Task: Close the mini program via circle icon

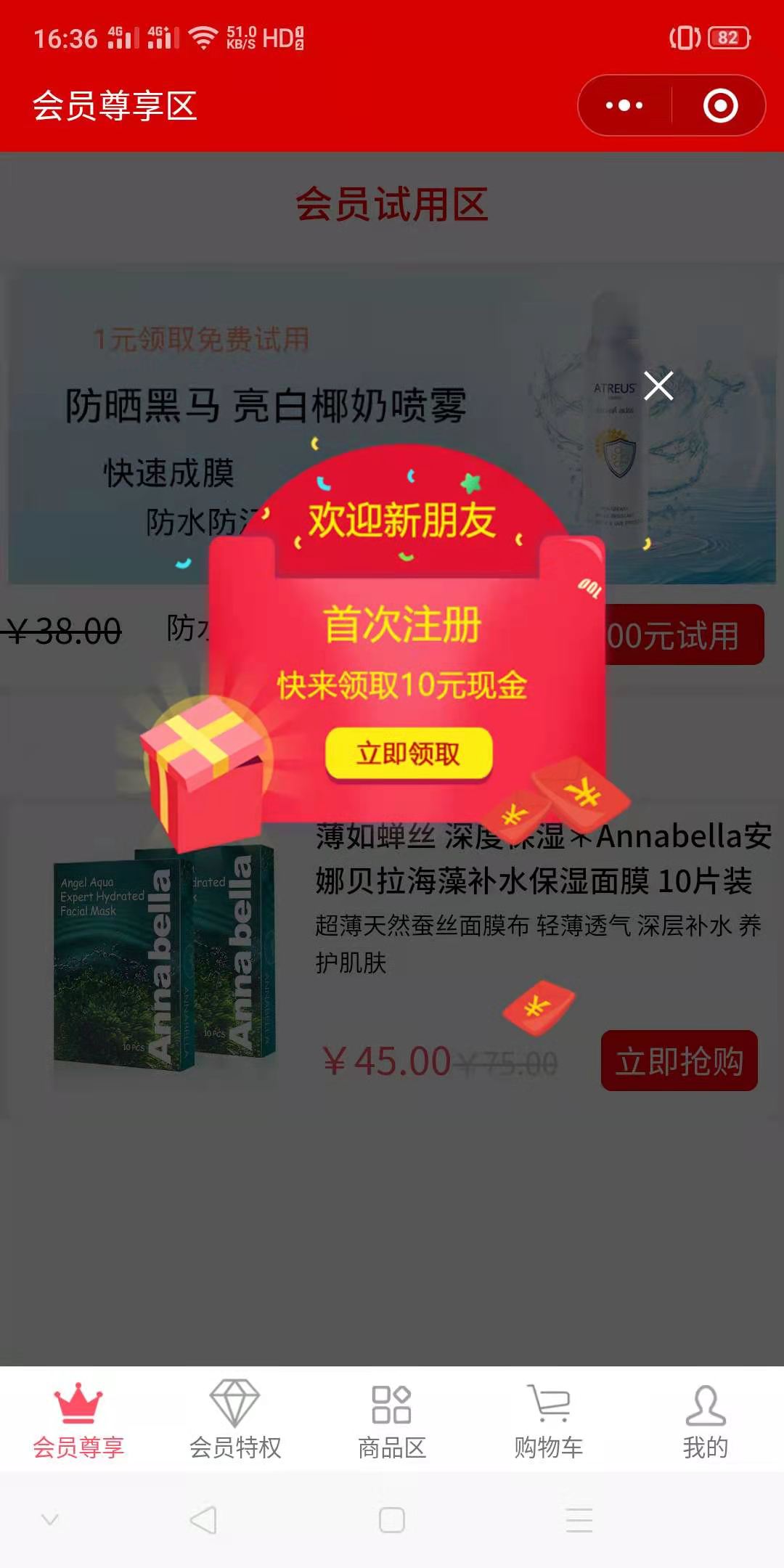Action: point(720,106)
